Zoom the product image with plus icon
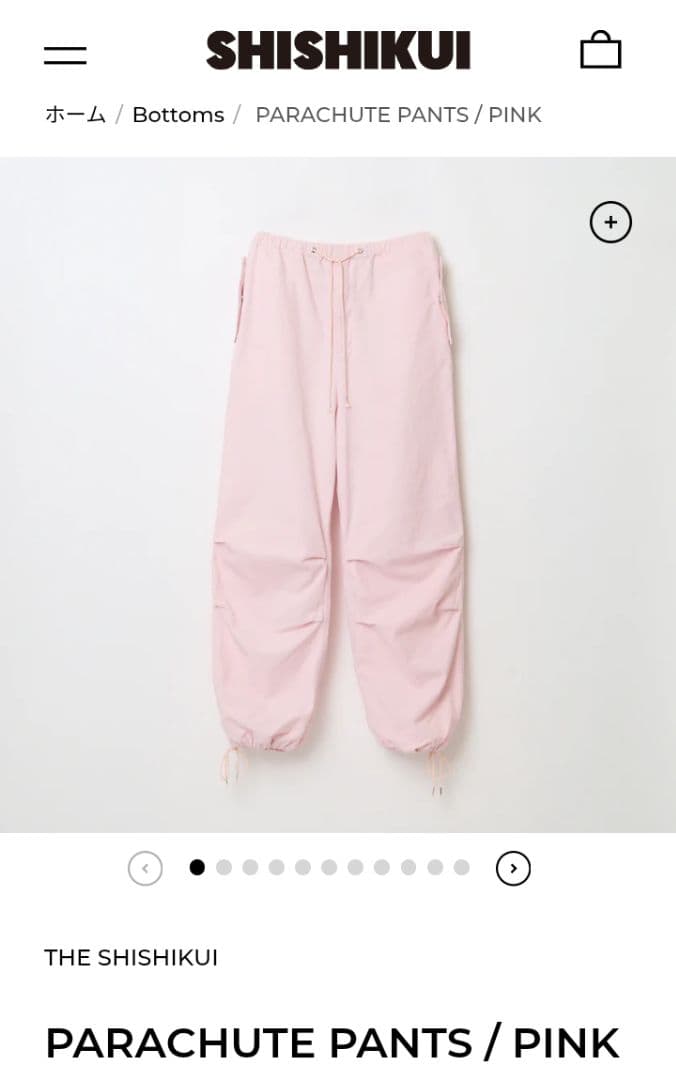 click(611, 222)
